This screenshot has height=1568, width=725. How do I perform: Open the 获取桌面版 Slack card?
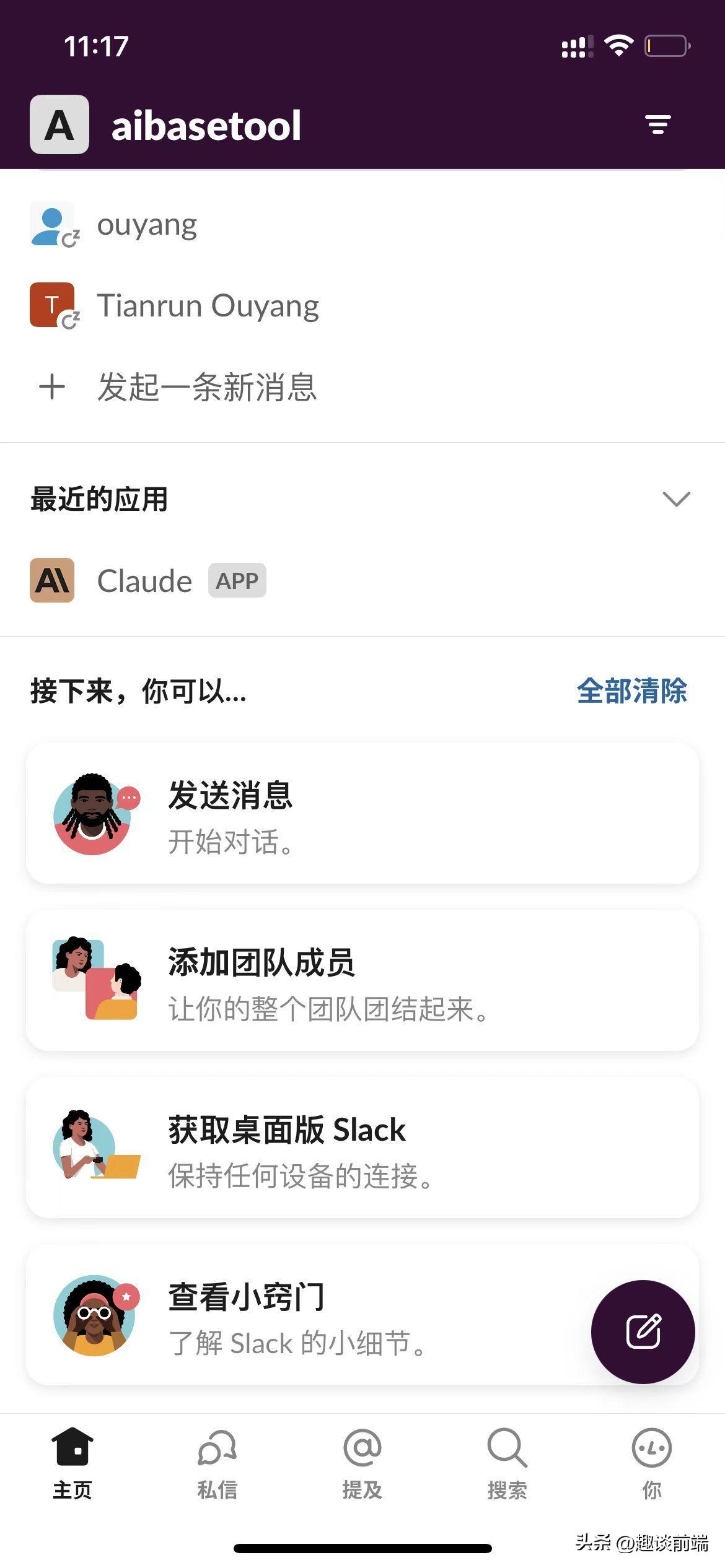point(362,1152)
